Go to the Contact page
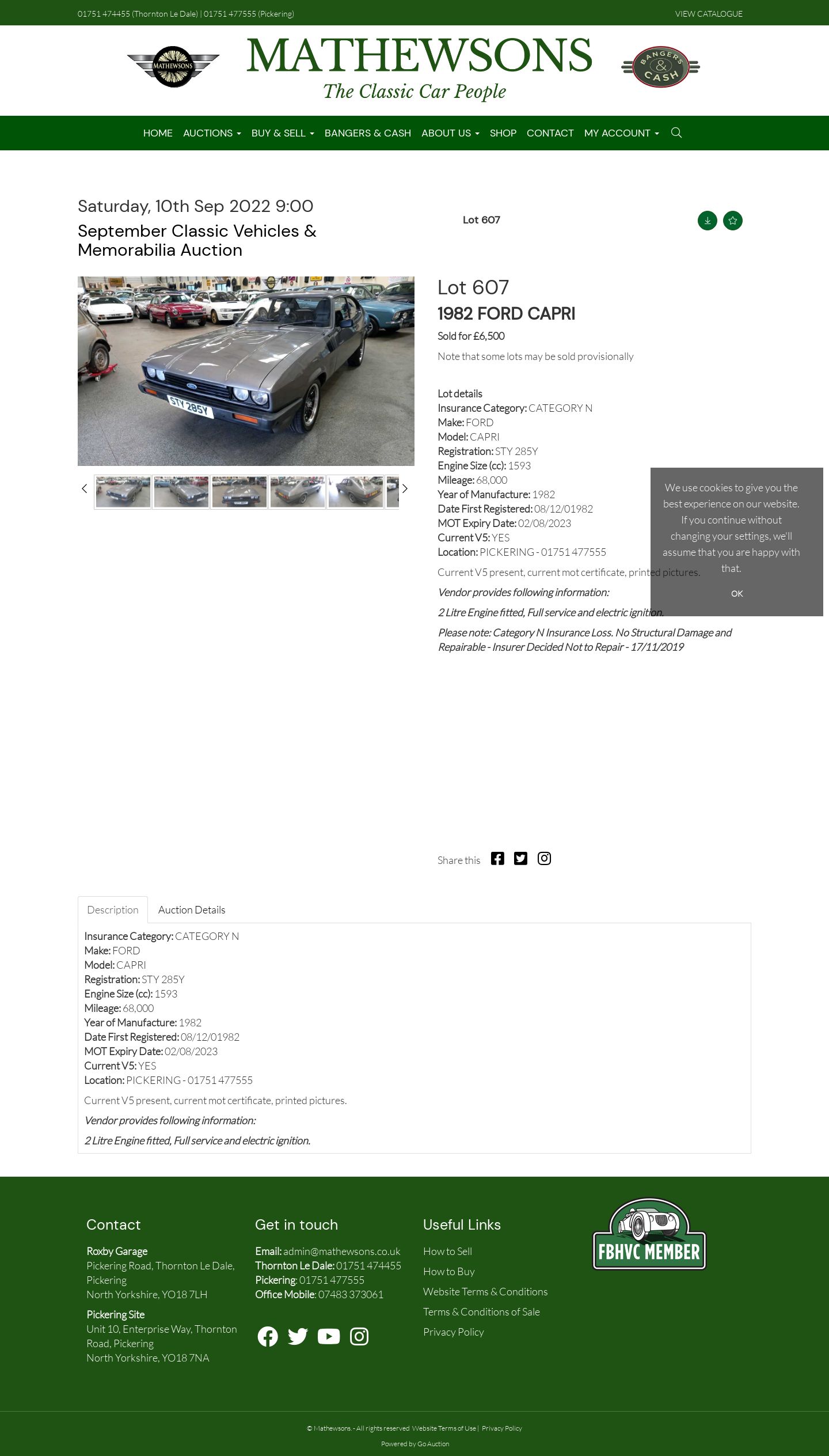 550,133
